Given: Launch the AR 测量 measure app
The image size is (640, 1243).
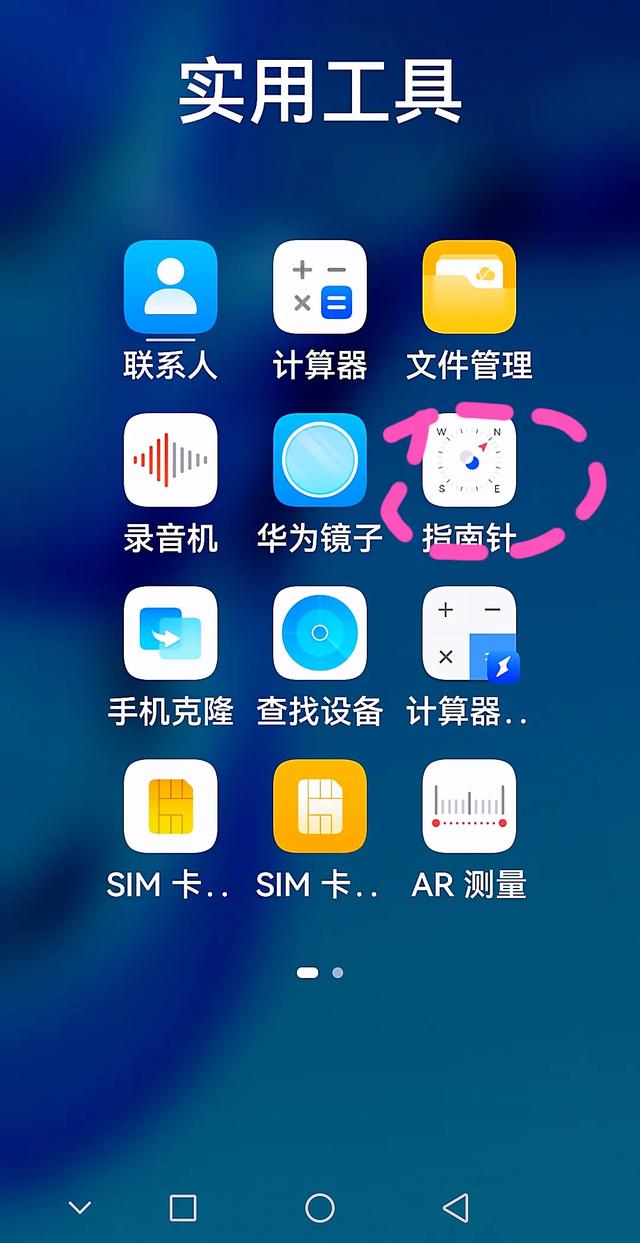Looking at the screenshot, I should tap(469, 806).
